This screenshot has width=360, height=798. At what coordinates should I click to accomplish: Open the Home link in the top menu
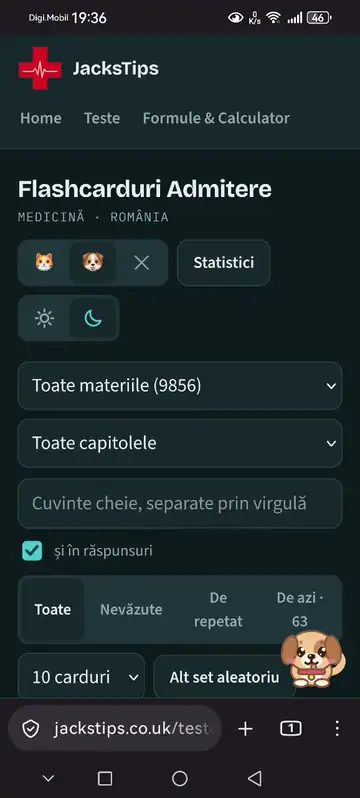coord(41,118)
